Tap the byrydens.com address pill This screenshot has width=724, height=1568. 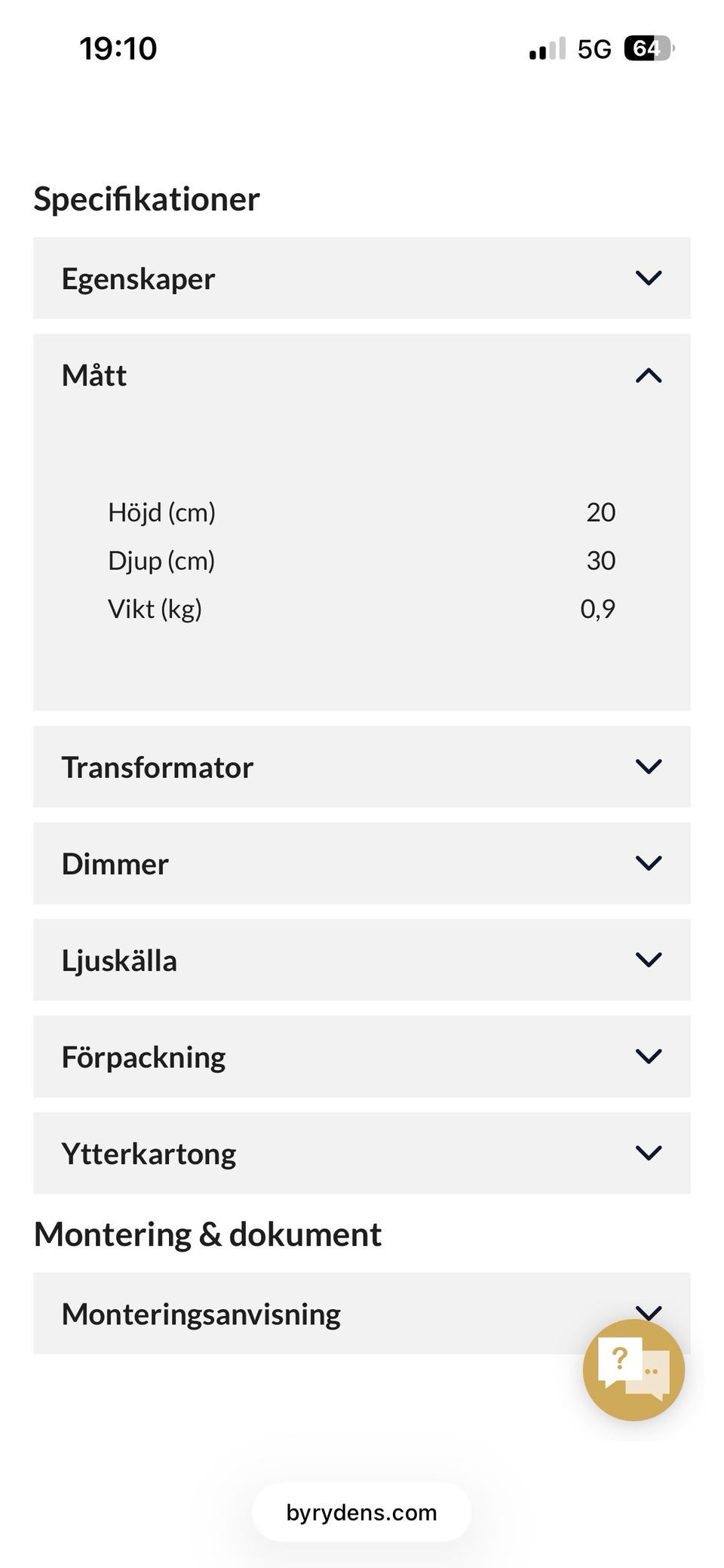tap(362, 1512)
